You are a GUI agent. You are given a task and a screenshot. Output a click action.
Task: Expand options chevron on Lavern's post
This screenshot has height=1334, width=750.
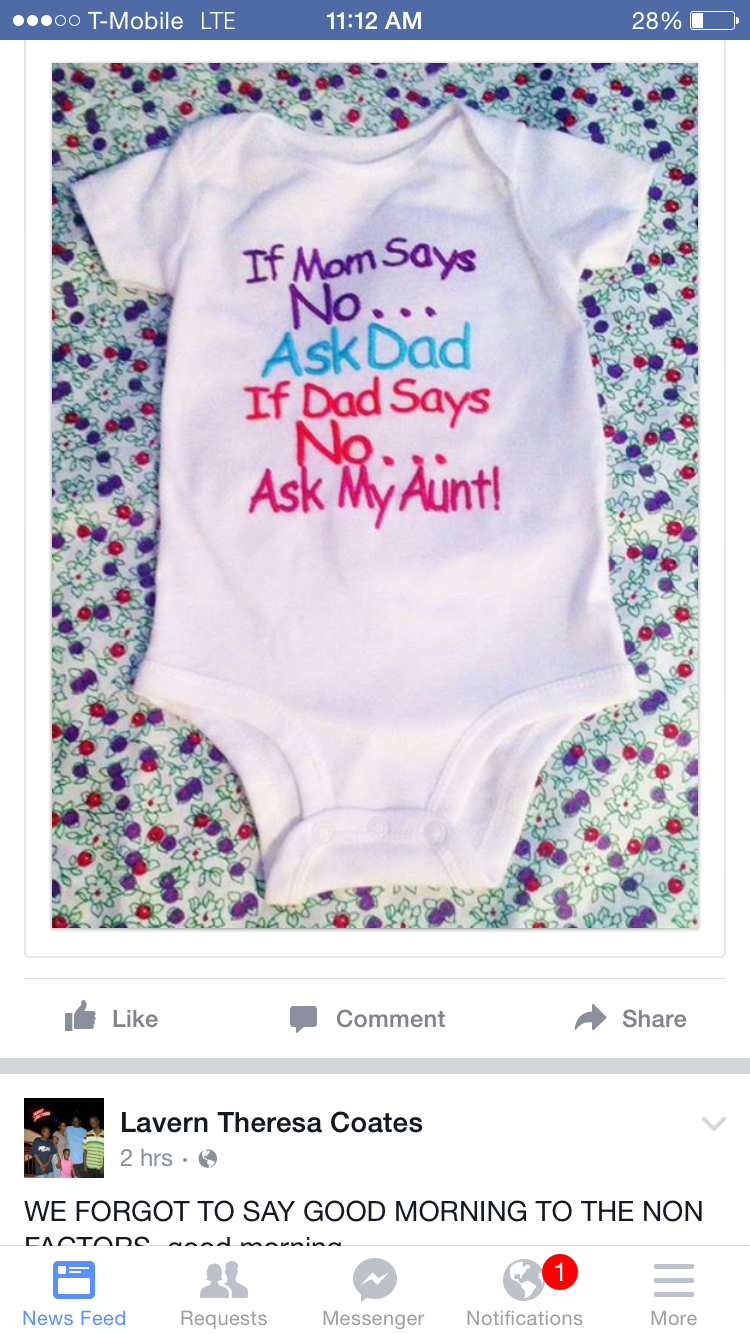coord(713,1124)
